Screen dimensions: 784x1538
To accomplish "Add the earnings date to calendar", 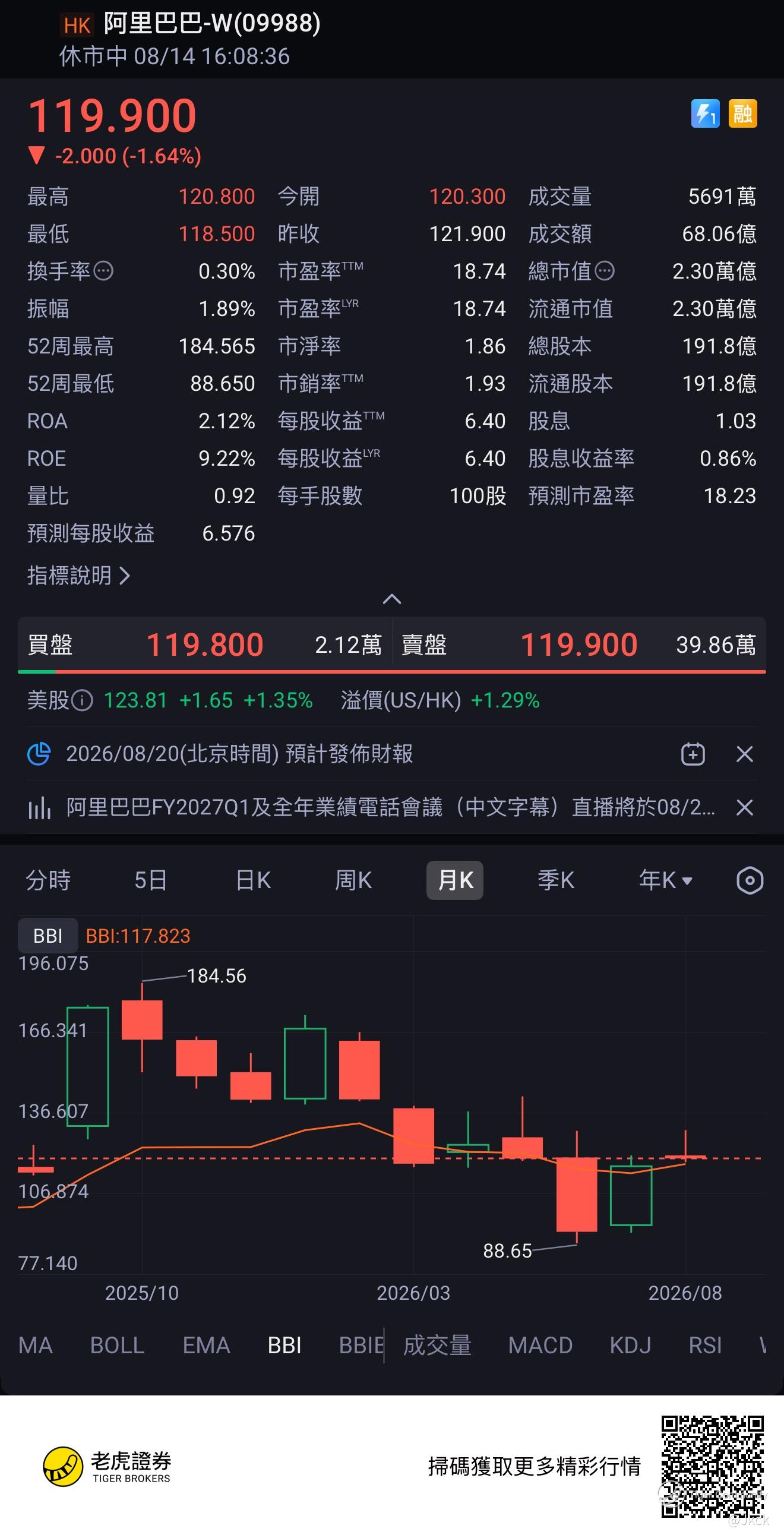I will pyautogui.click(x=693, y=754).
